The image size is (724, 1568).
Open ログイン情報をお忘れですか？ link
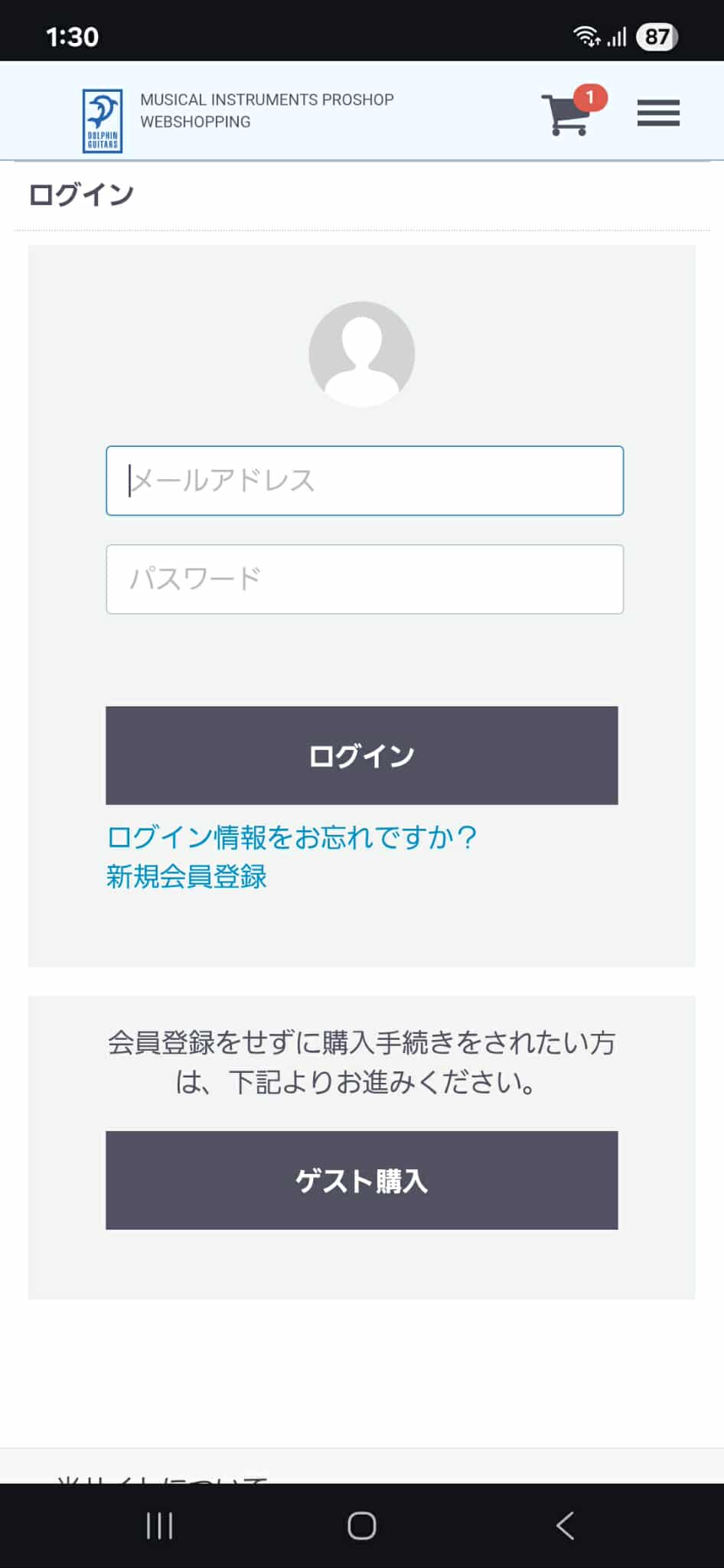point(292,837)
